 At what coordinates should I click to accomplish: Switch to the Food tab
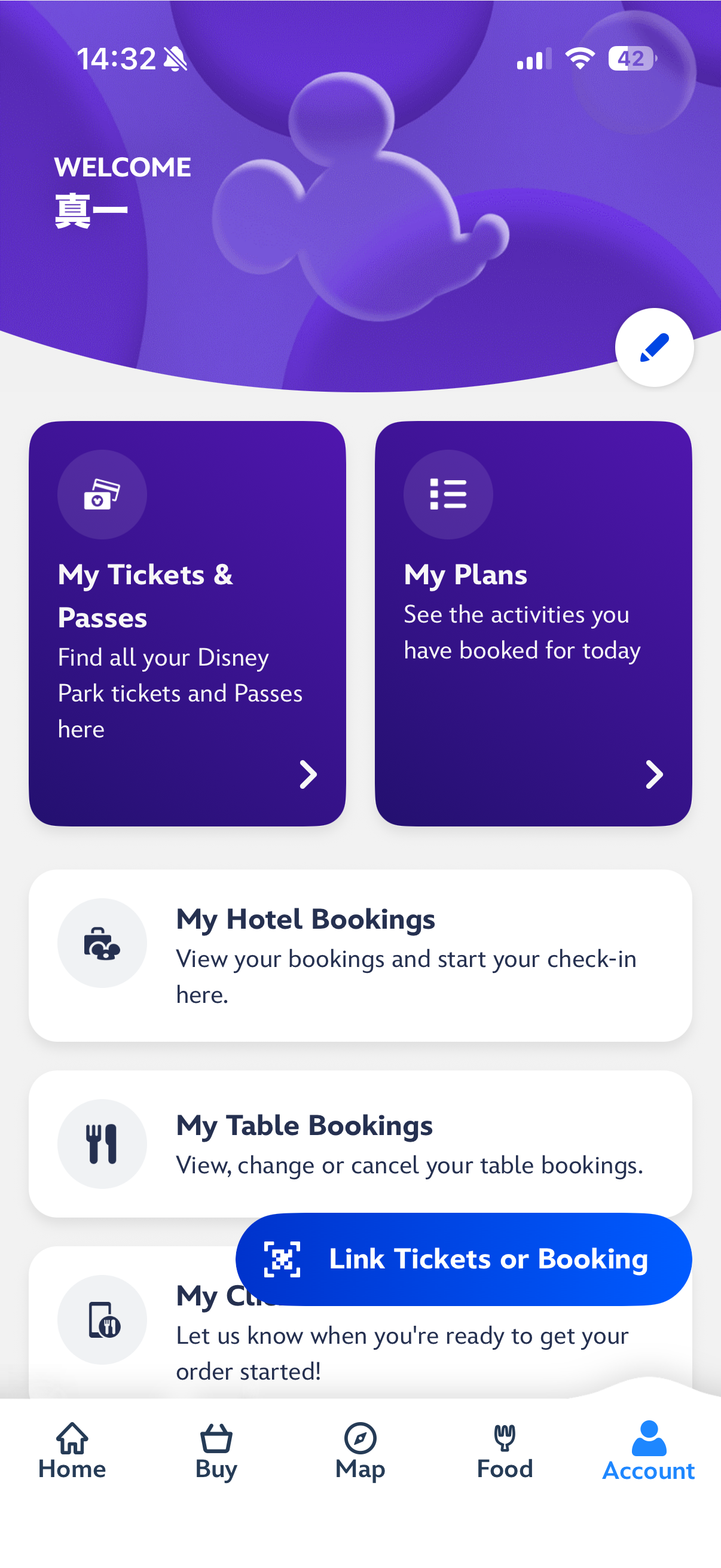[x=505, y=1452]
